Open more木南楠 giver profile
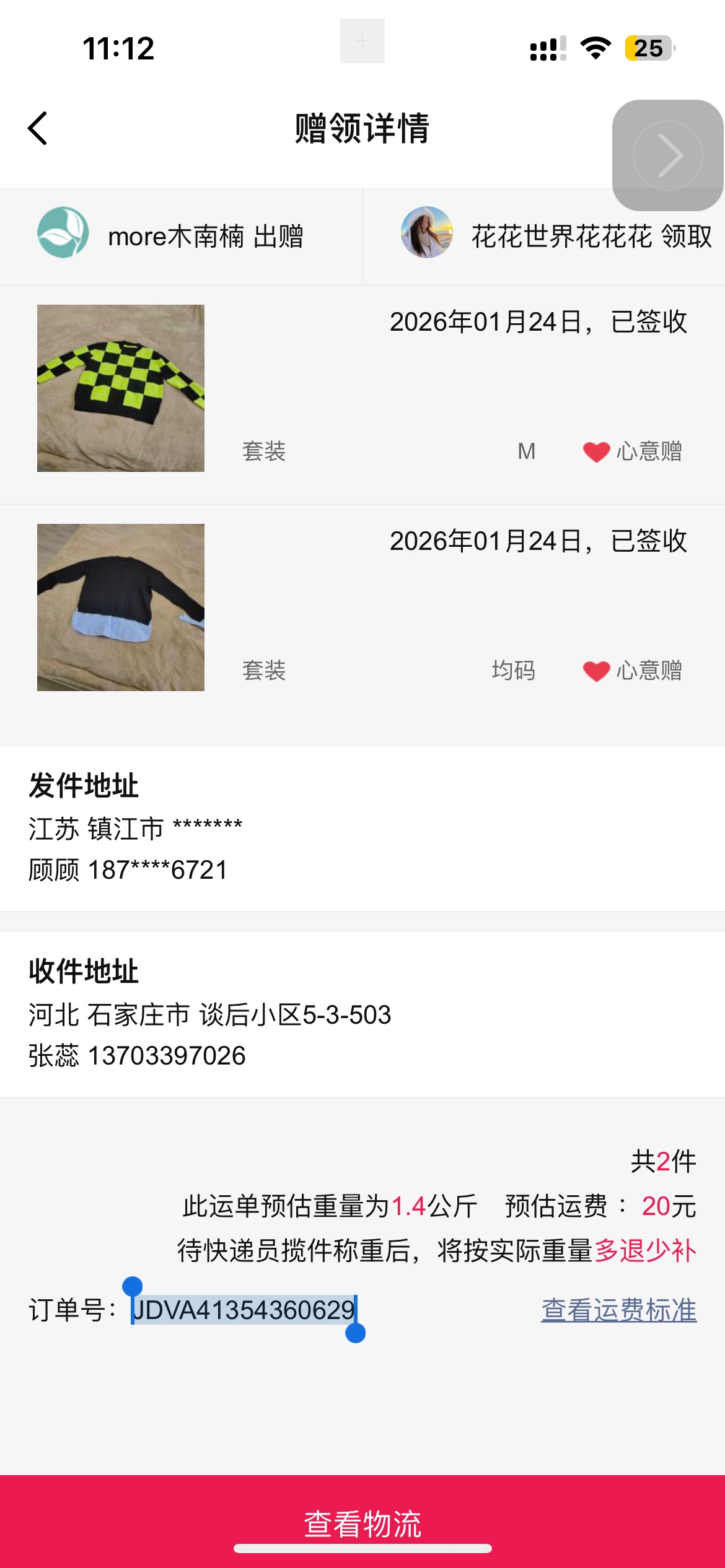The height and width of the screenshot is (1568, 725). (170, 236)
